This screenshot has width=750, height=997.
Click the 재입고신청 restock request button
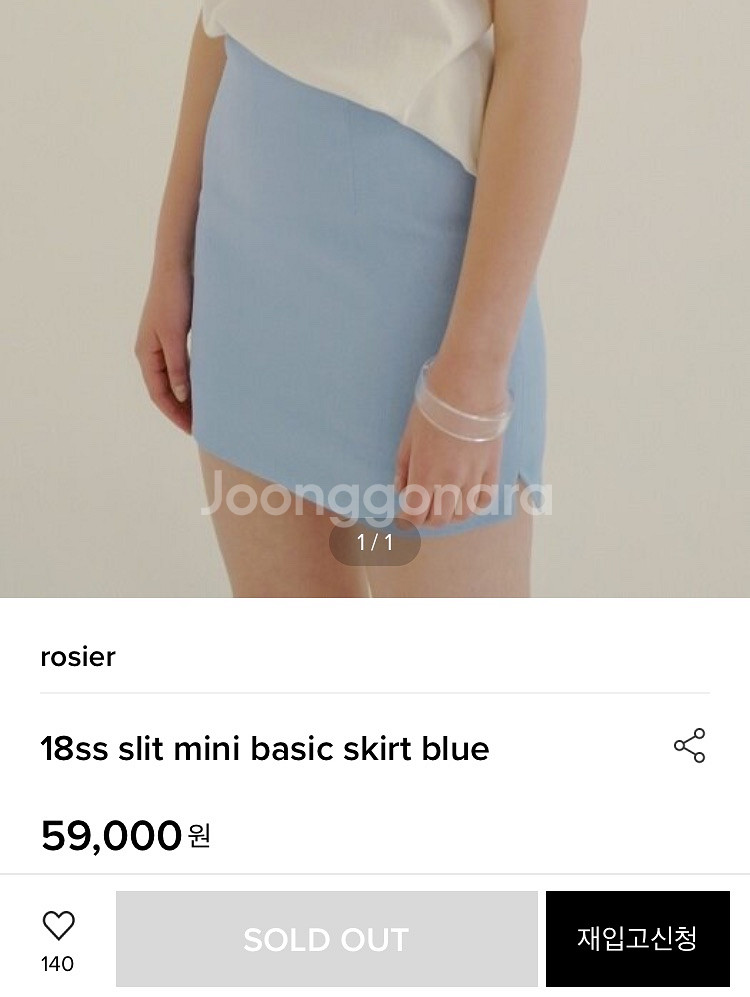pyautogui.click(x=637, y=938)
